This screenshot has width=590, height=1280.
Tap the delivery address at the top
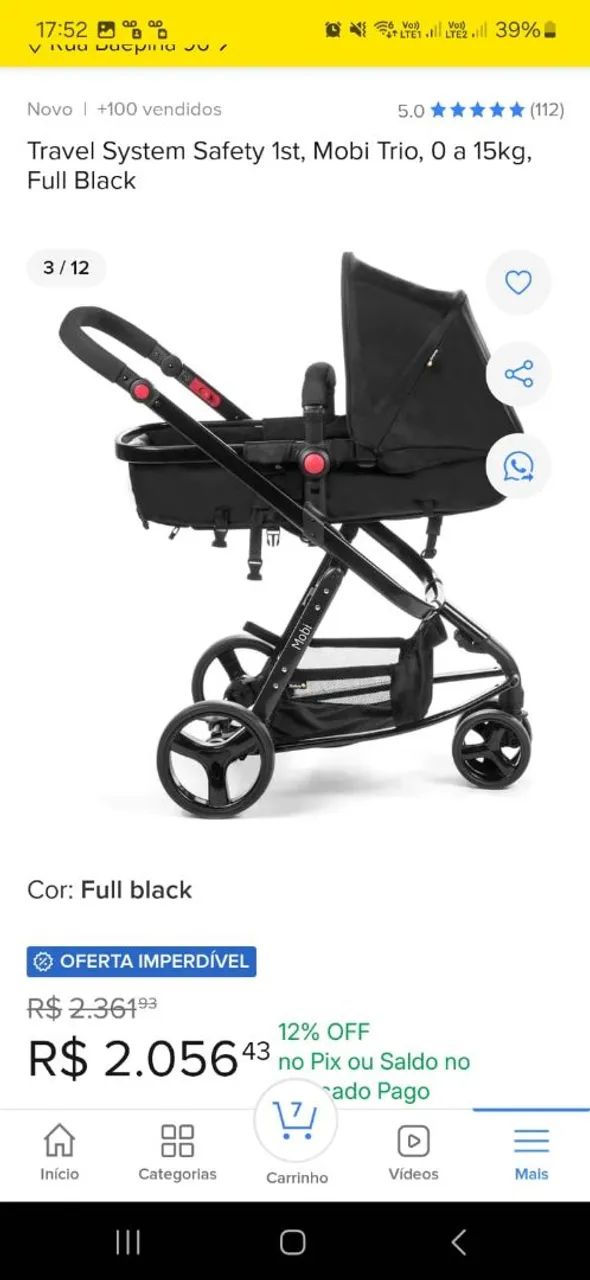(128, 46)
